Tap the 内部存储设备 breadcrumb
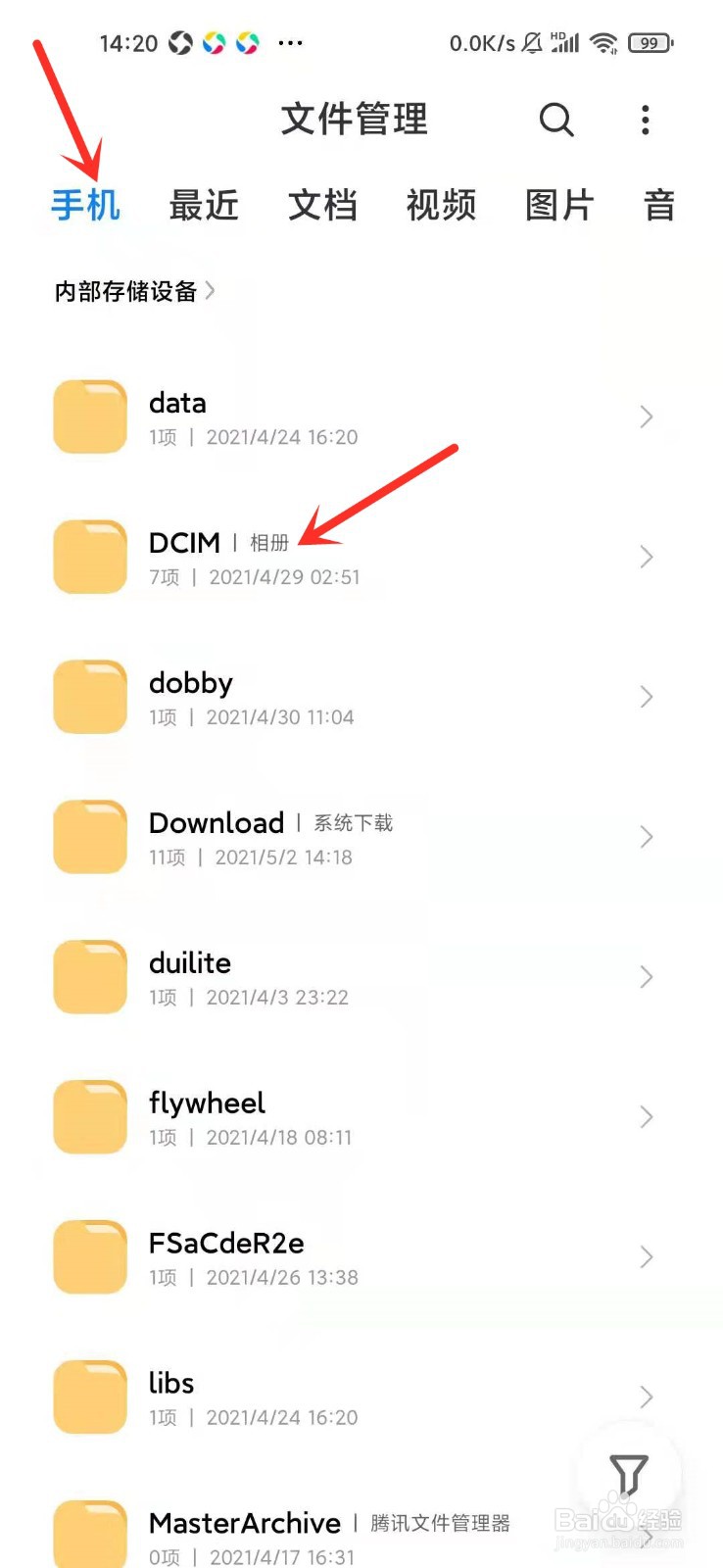 [x=127, y=290]
